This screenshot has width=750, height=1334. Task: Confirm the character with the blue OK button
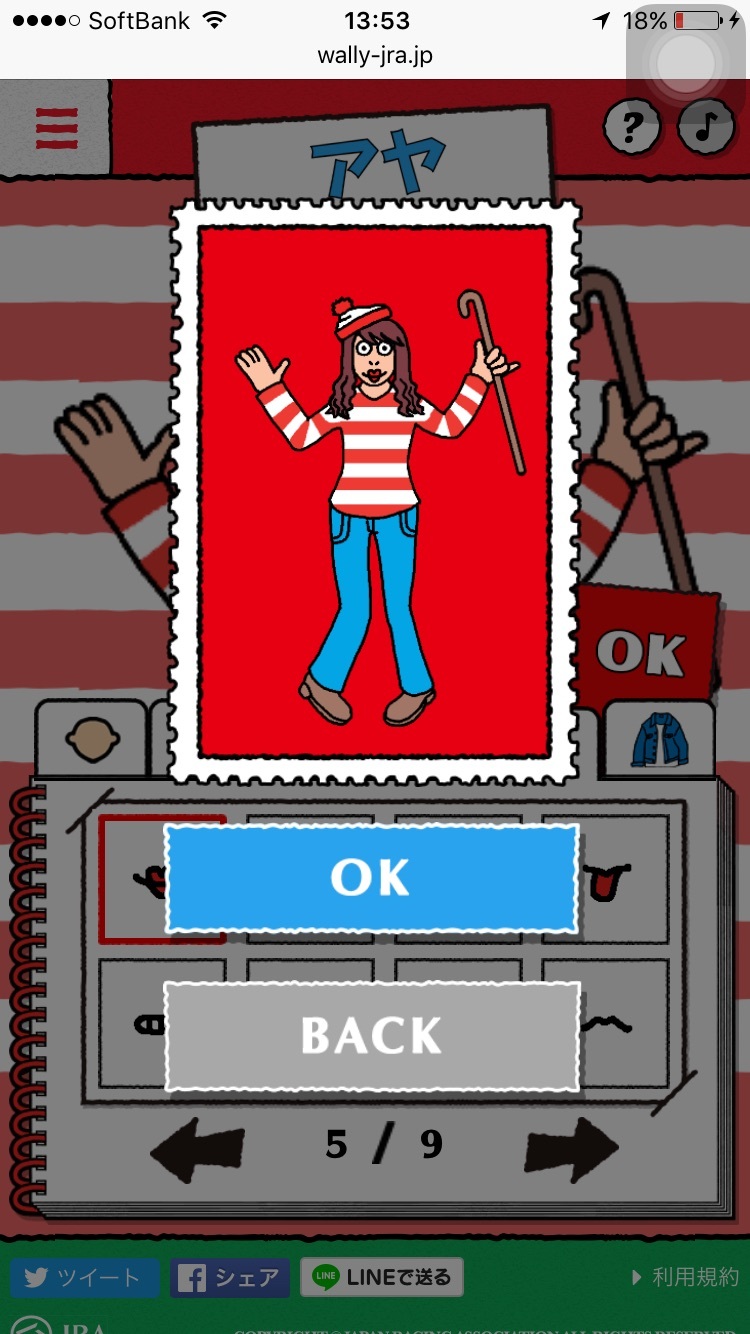point(371,878)
